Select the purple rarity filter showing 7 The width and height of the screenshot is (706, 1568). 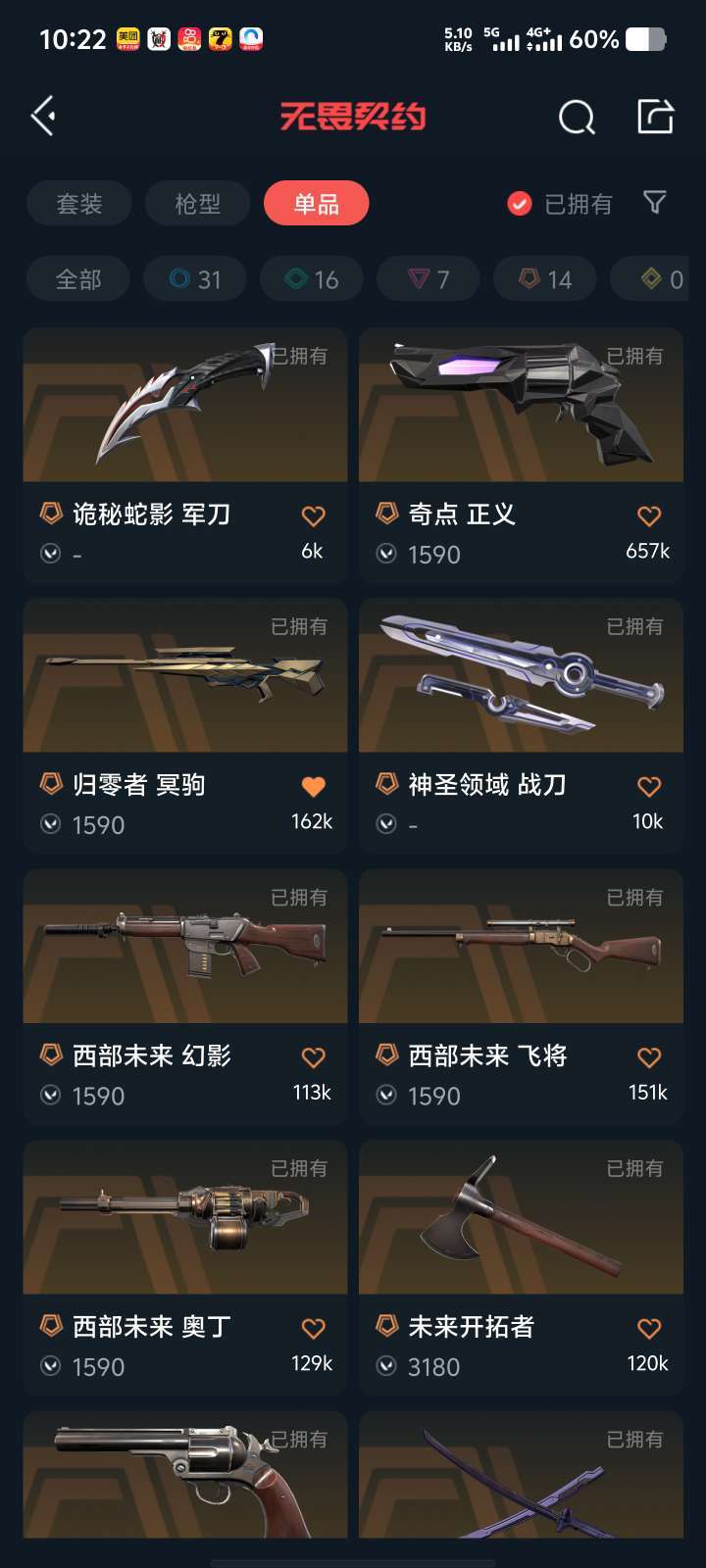point(428,278)
